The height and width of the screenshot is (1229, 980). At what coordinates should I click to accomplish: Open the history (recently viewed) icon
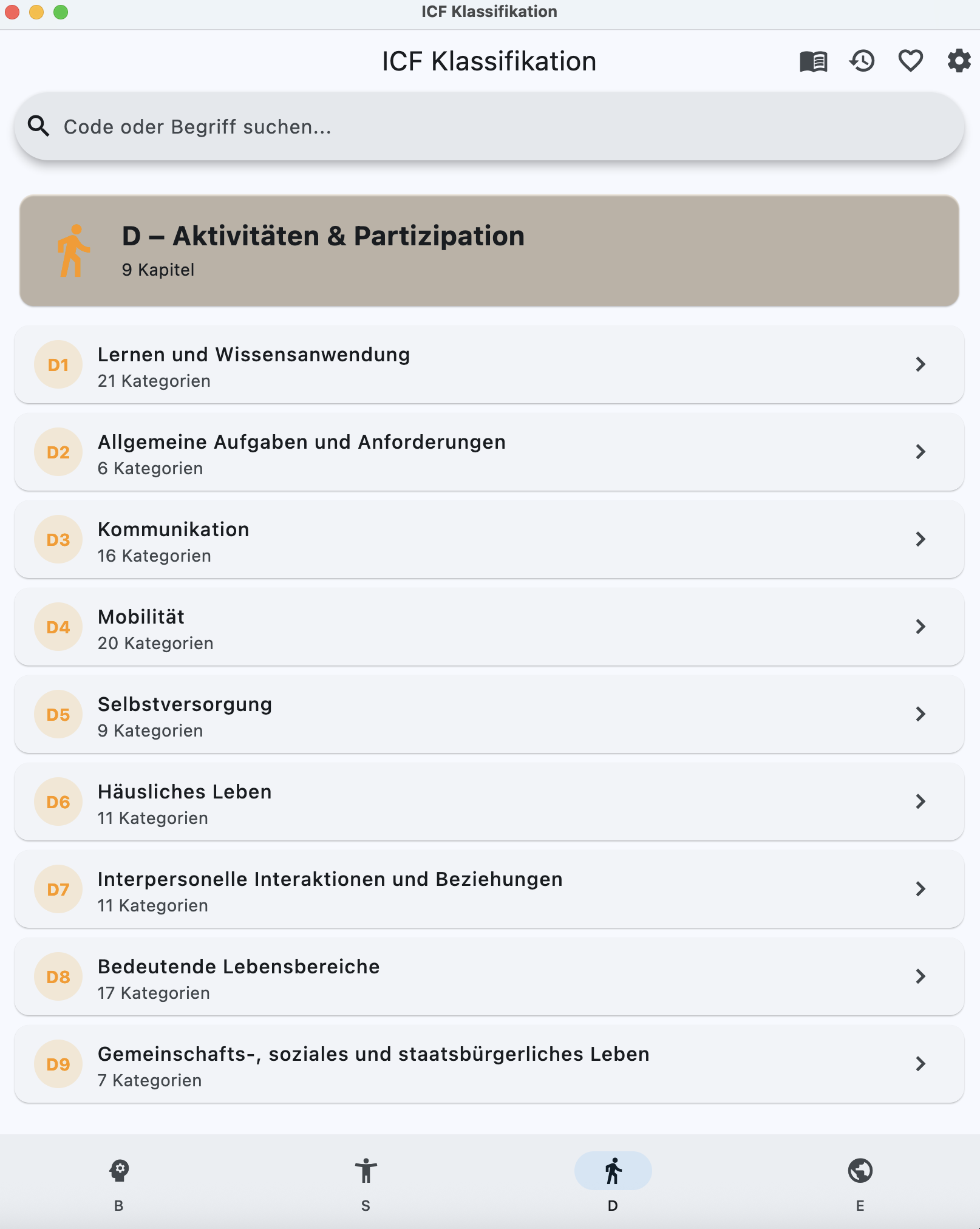pos(861,61)
